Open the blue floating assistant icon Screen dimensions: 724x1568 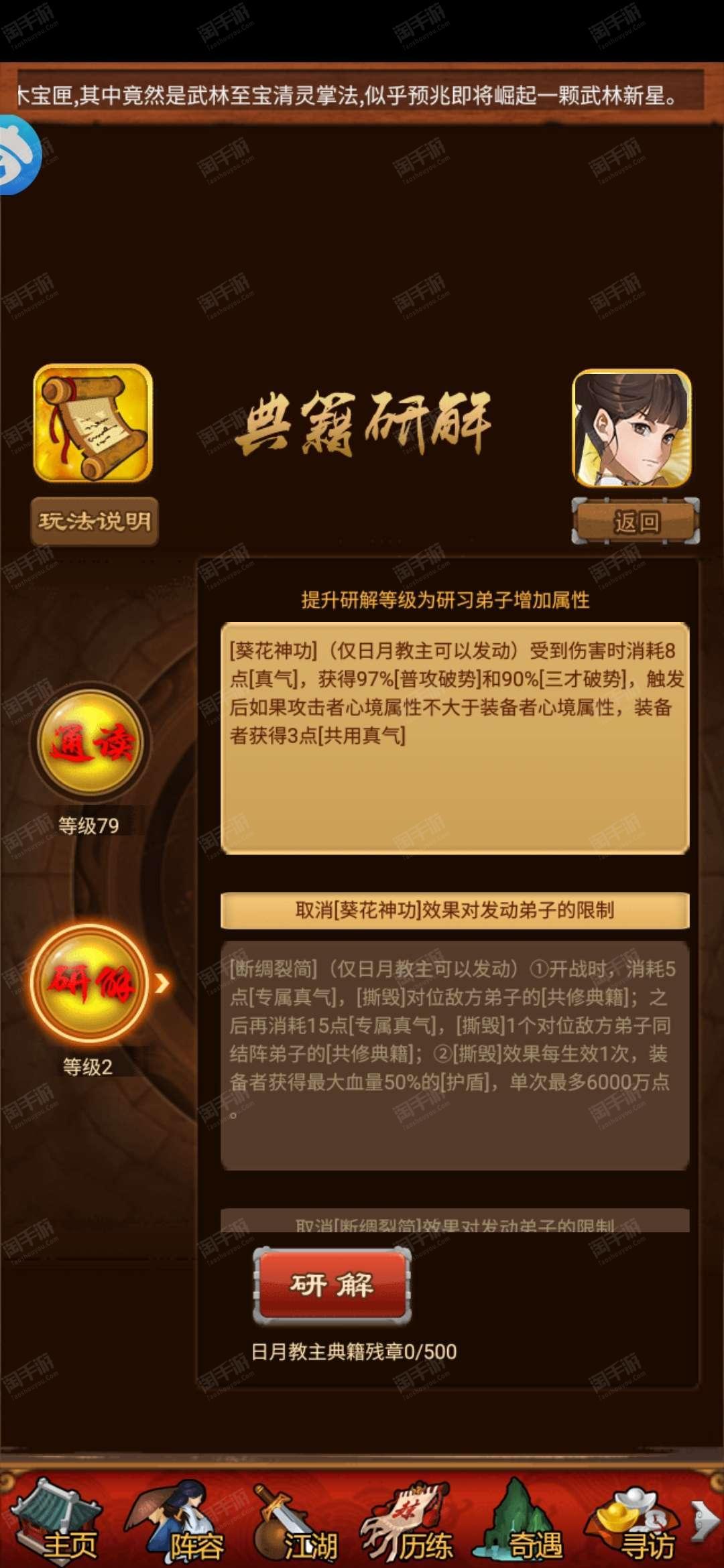(x=17, y=155)
